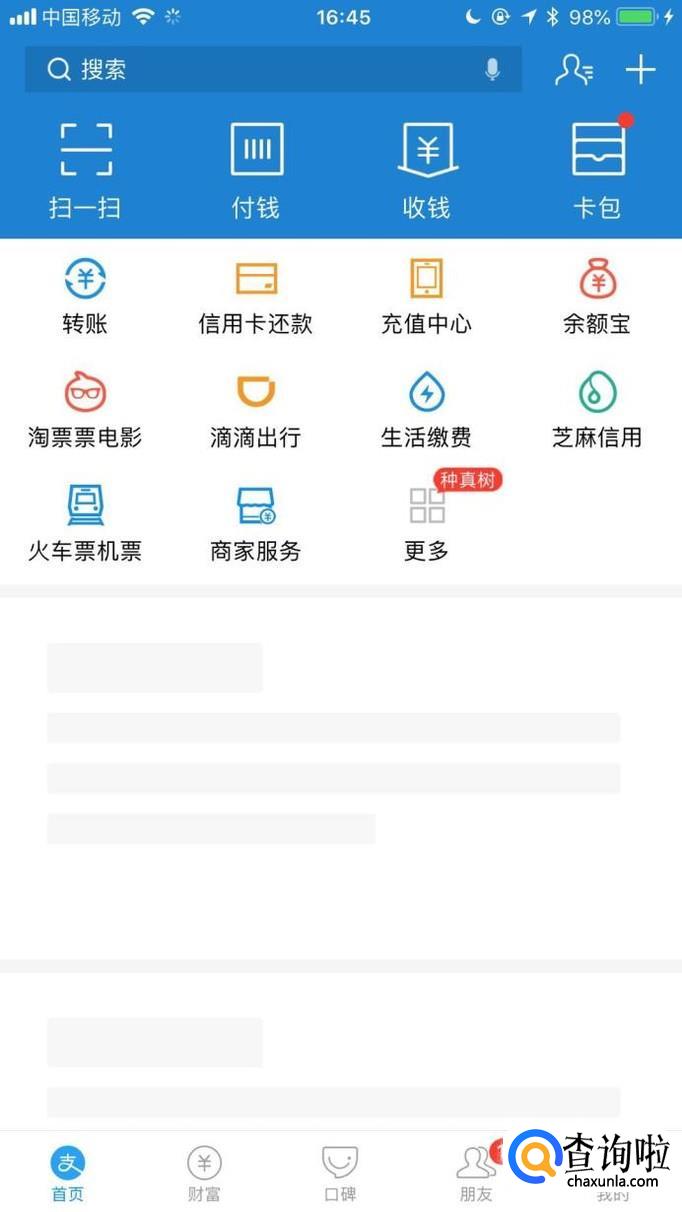Open the contacts icon in top bar

click(574, 70)
